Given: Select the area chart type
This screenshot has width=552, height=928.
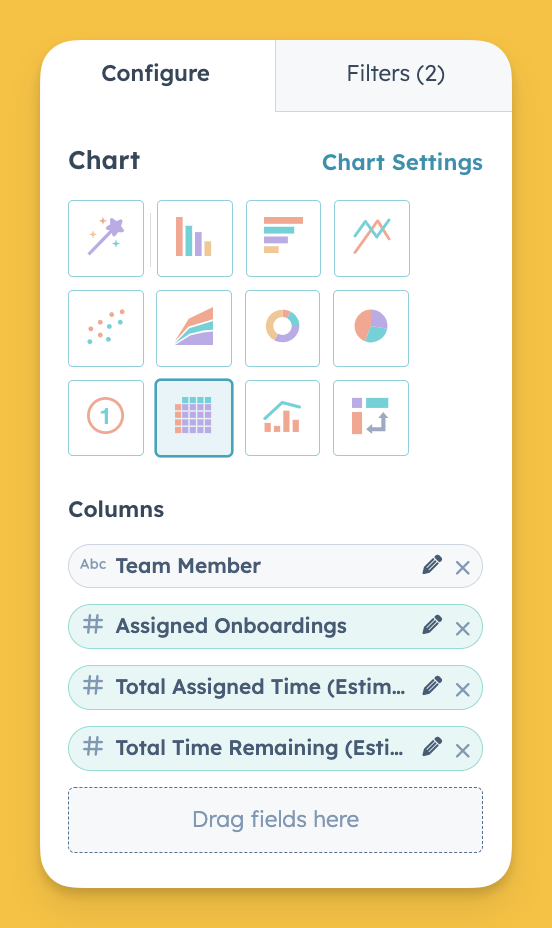Looking at the screenshot, I should coord(194,328).
